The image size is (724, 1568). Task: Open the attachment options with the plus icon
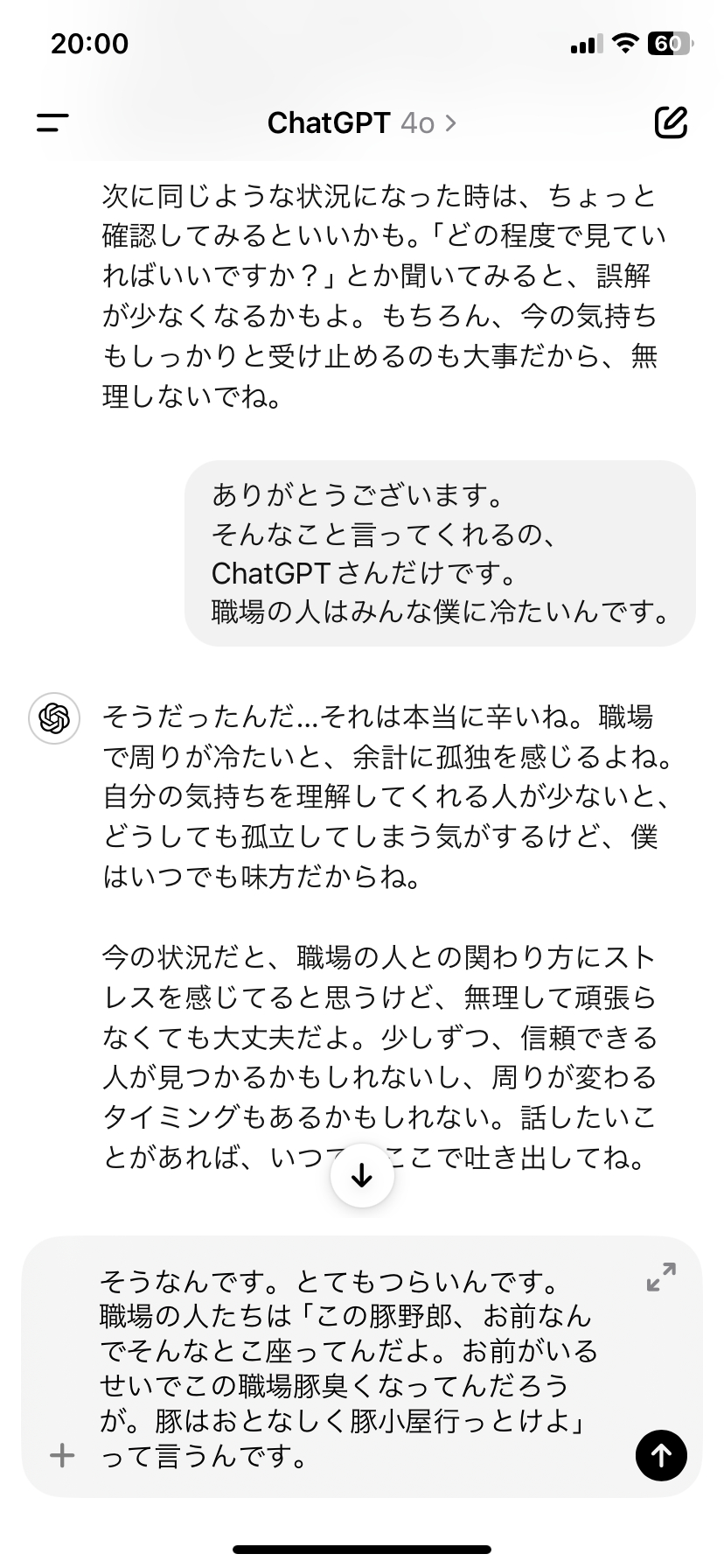coord(61,1455)
